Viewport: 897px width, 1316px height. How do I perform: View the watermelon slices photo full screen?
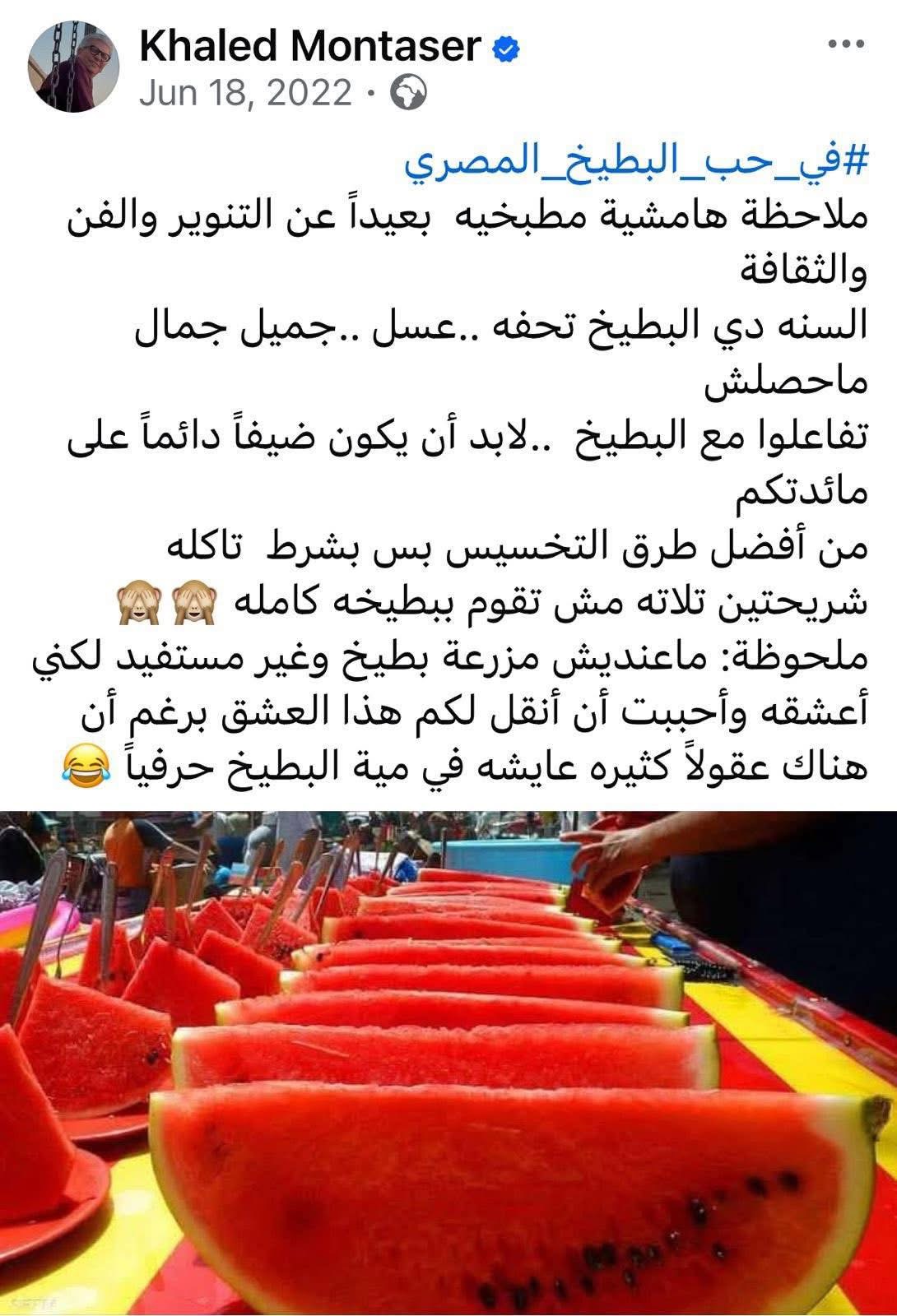click(x=448, y=1061)
